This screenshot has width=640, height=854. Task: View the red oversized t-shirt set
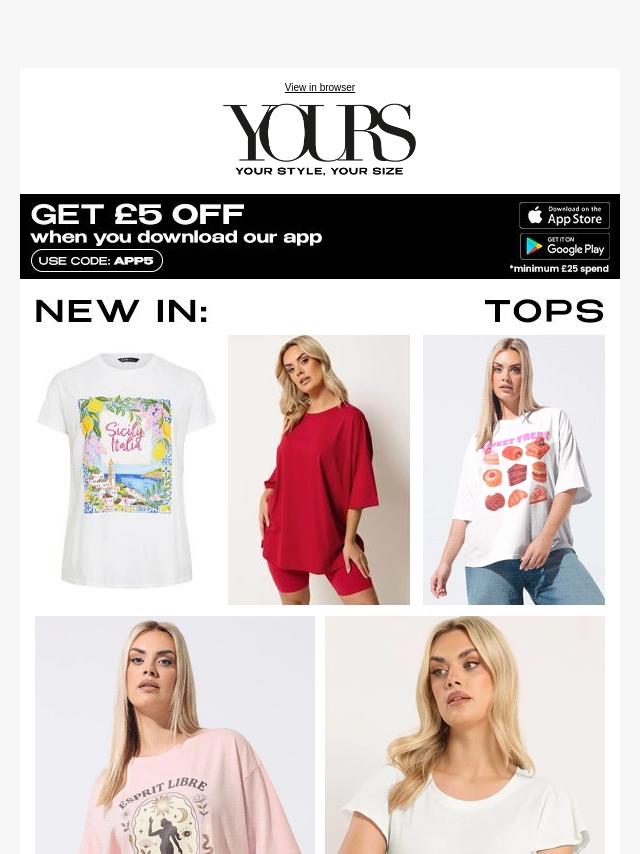[x=319, y=470]
